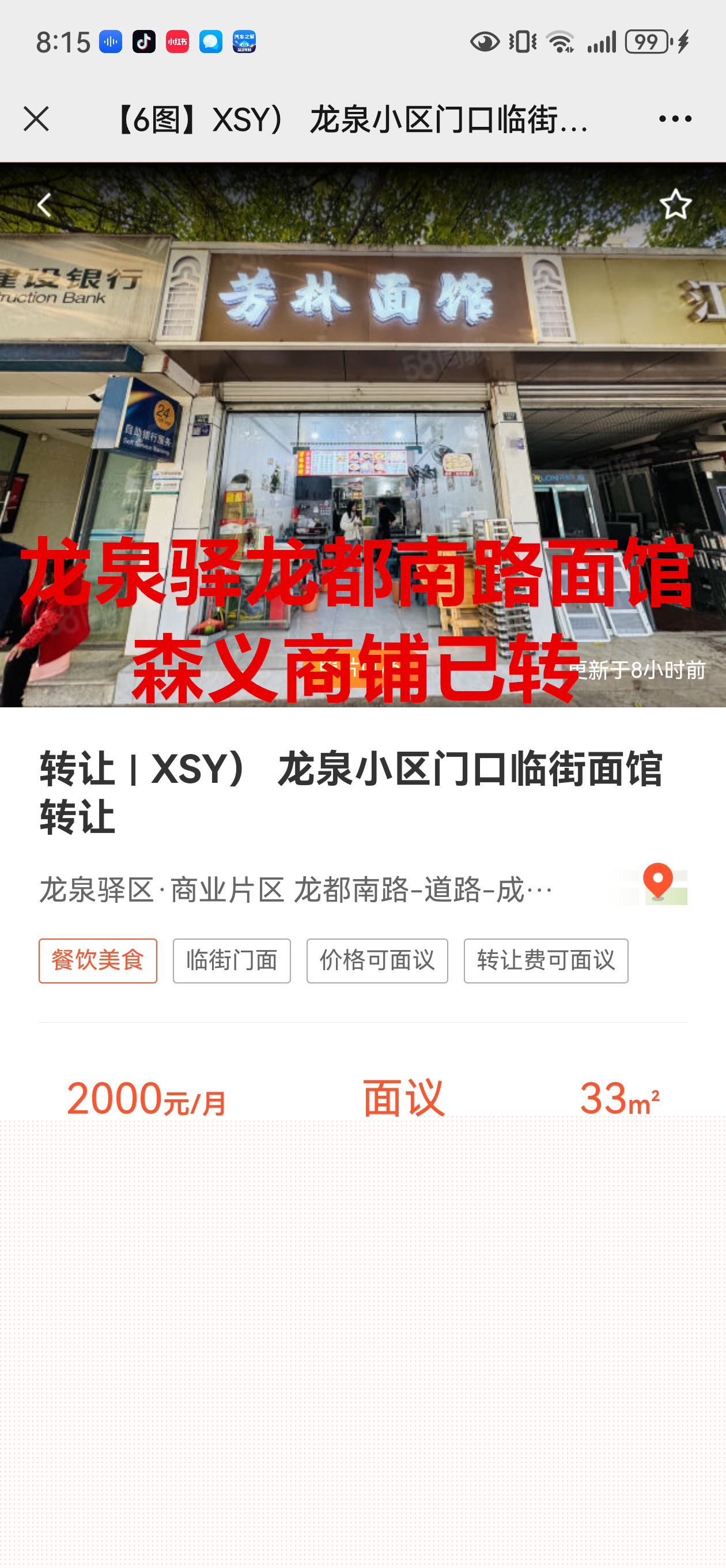Tap the 价格可面议 tag
The width and height of the screenshot is (726, 1568).
[x=377, y=960]
